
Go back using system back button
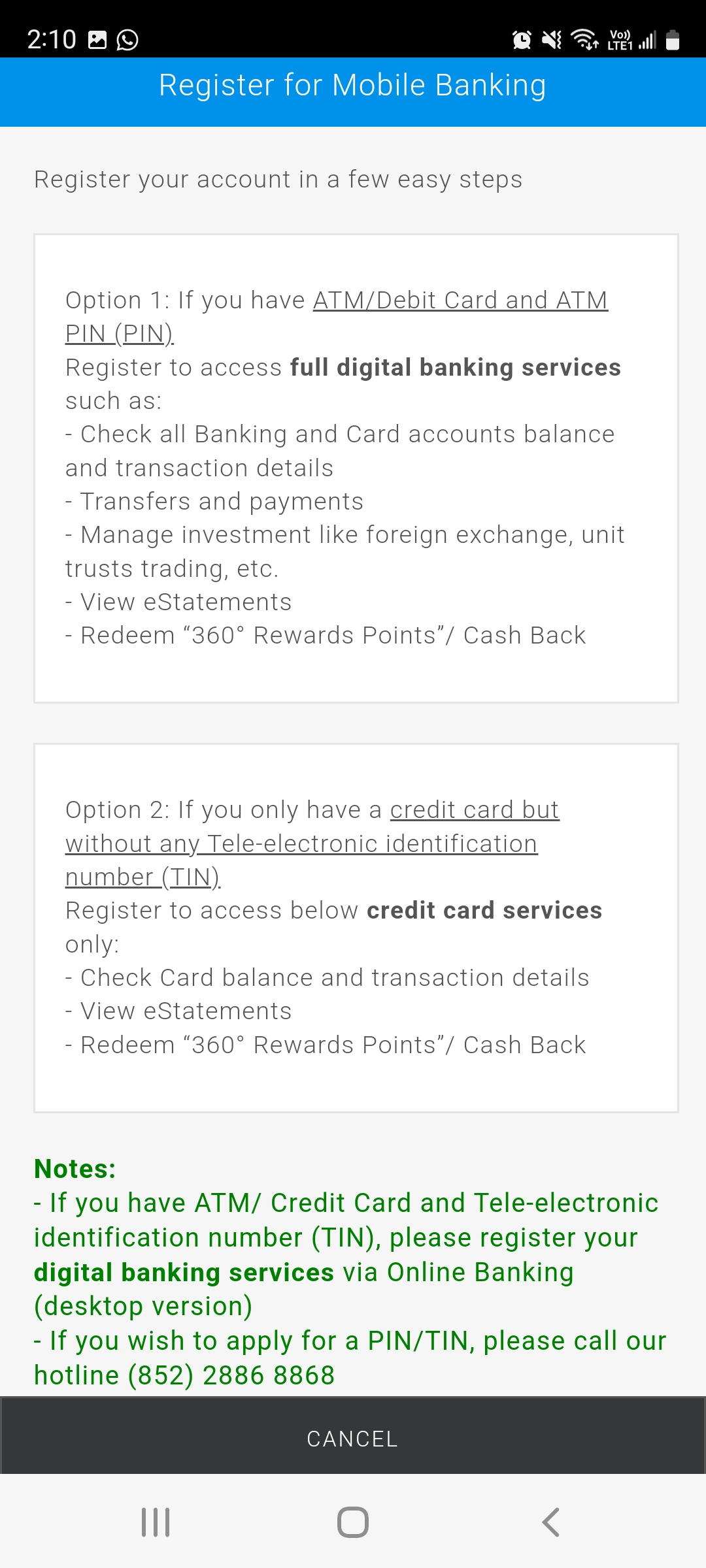[x=550, y=1522]
